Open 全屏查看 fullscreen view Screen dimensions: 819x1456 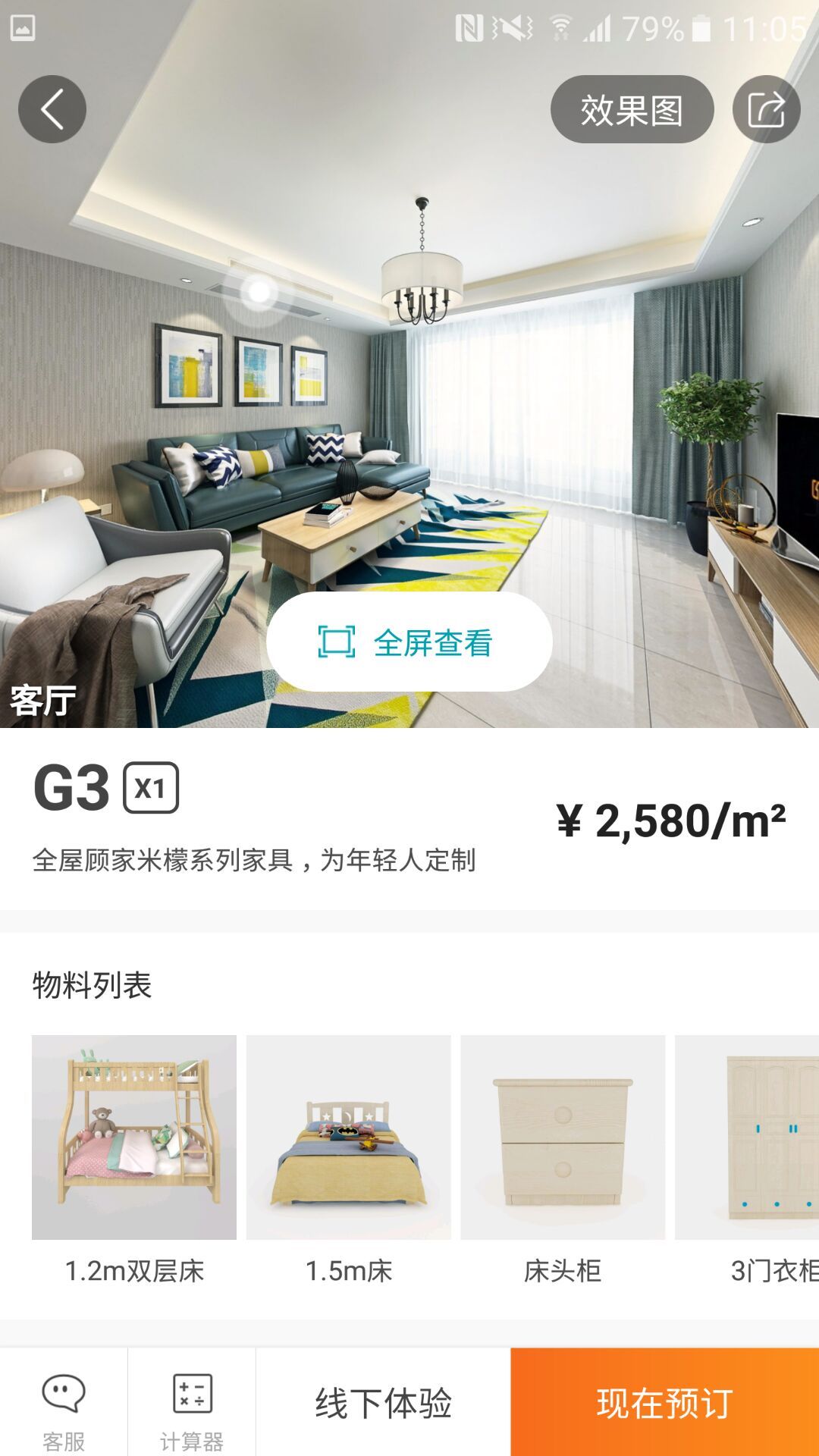click(409, 642)
